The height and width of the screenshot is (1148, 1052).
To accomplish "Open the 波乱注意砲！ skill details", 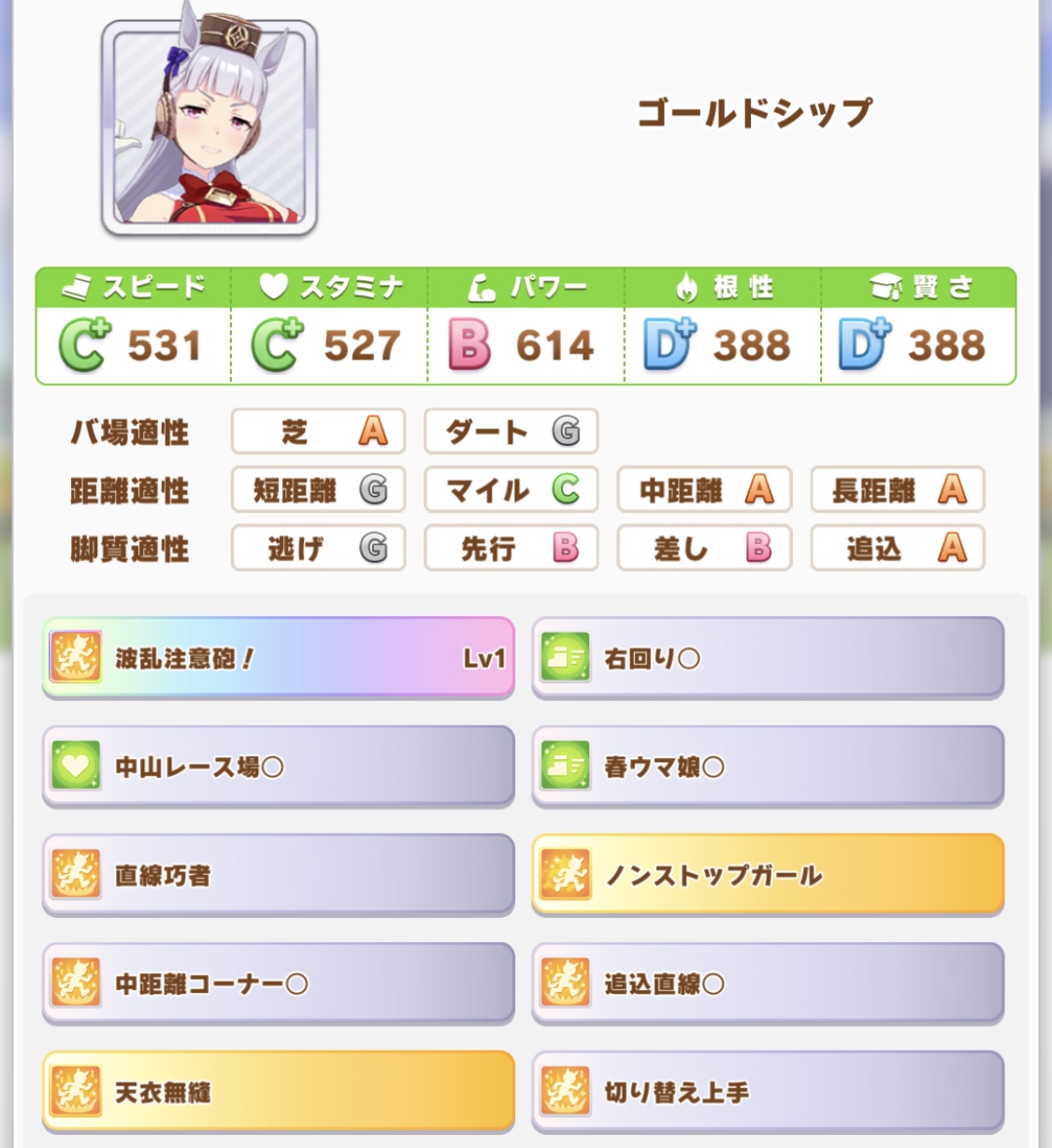I will point(277,657).
